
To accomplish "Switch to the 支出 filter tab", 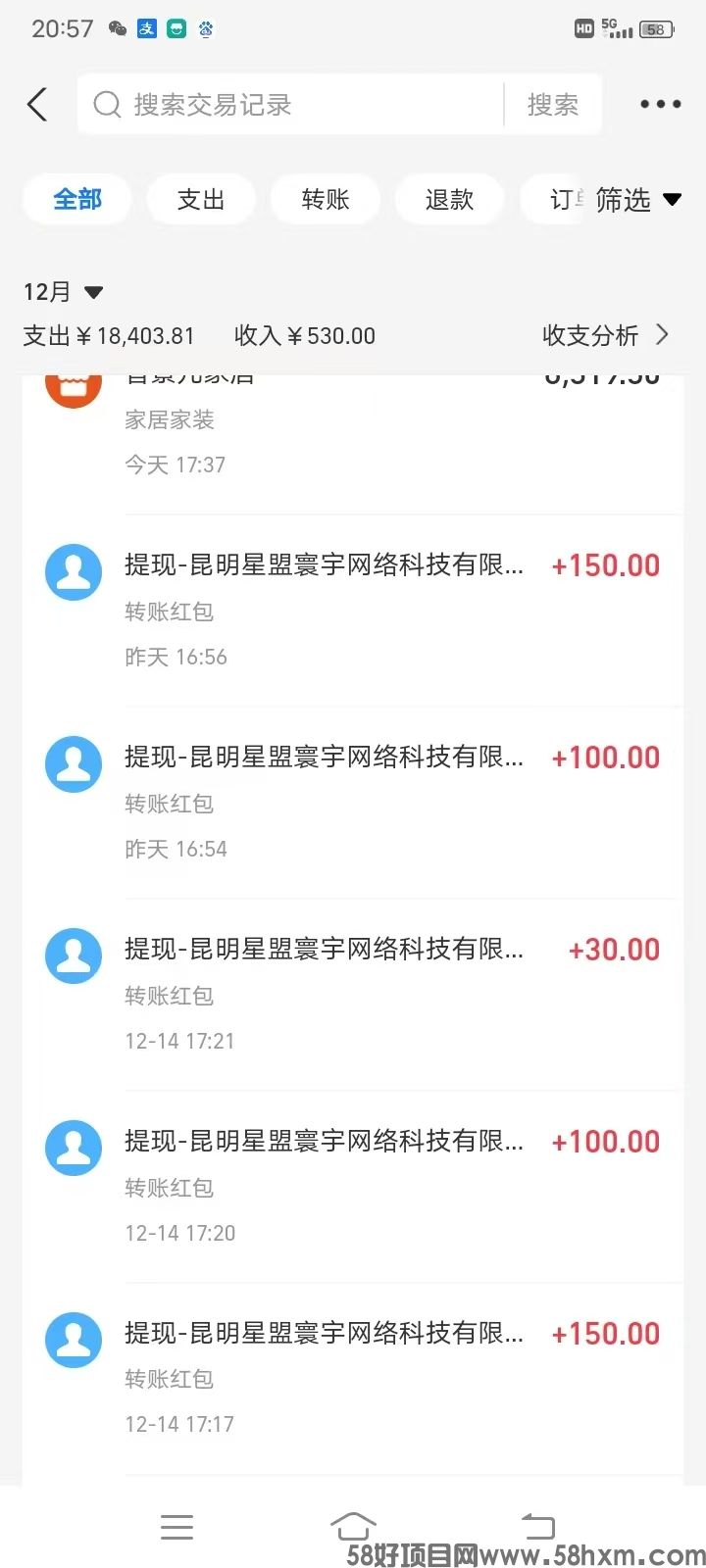I will (201, 199).
